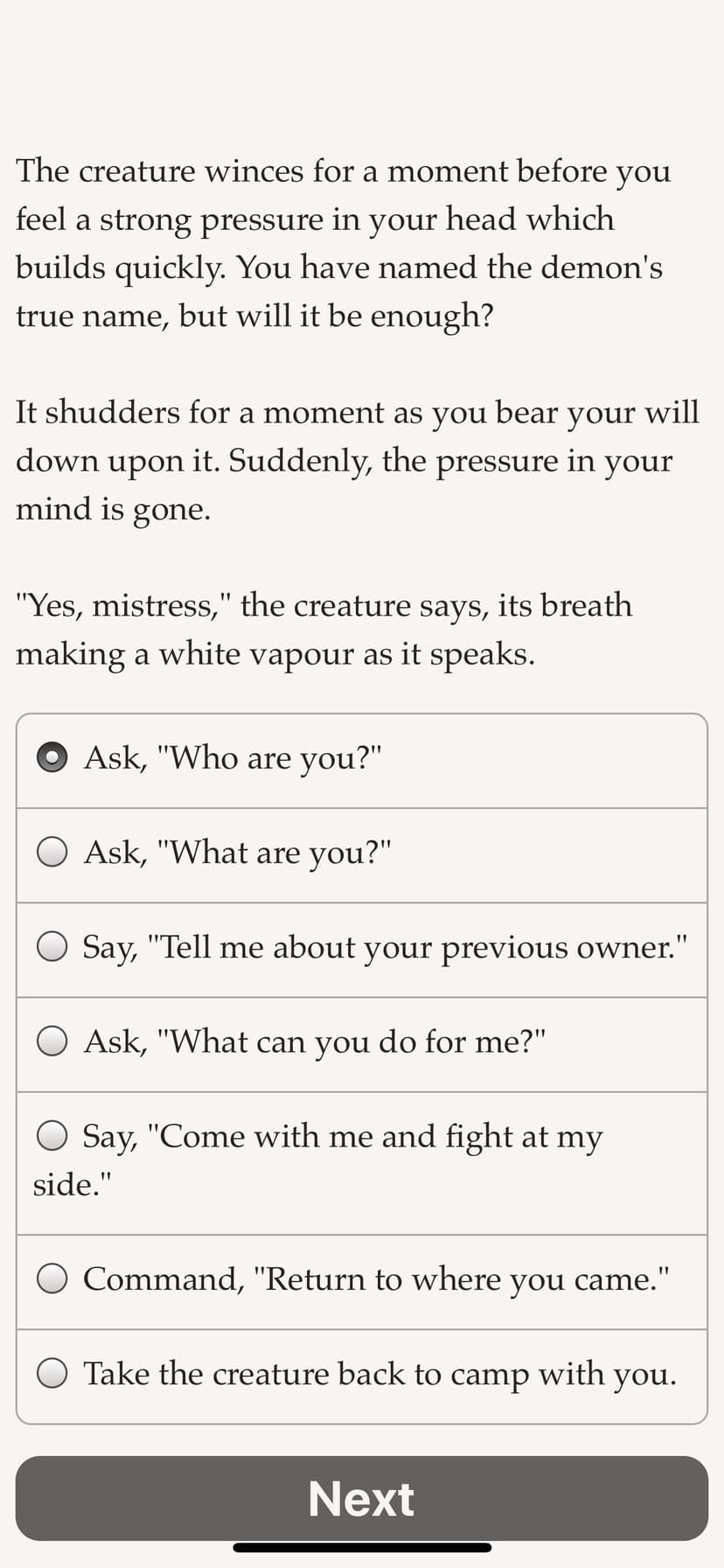Screen dimensions: 724x1568
Task: Choose Ask, "What are you?"
Action: [361, 855]
